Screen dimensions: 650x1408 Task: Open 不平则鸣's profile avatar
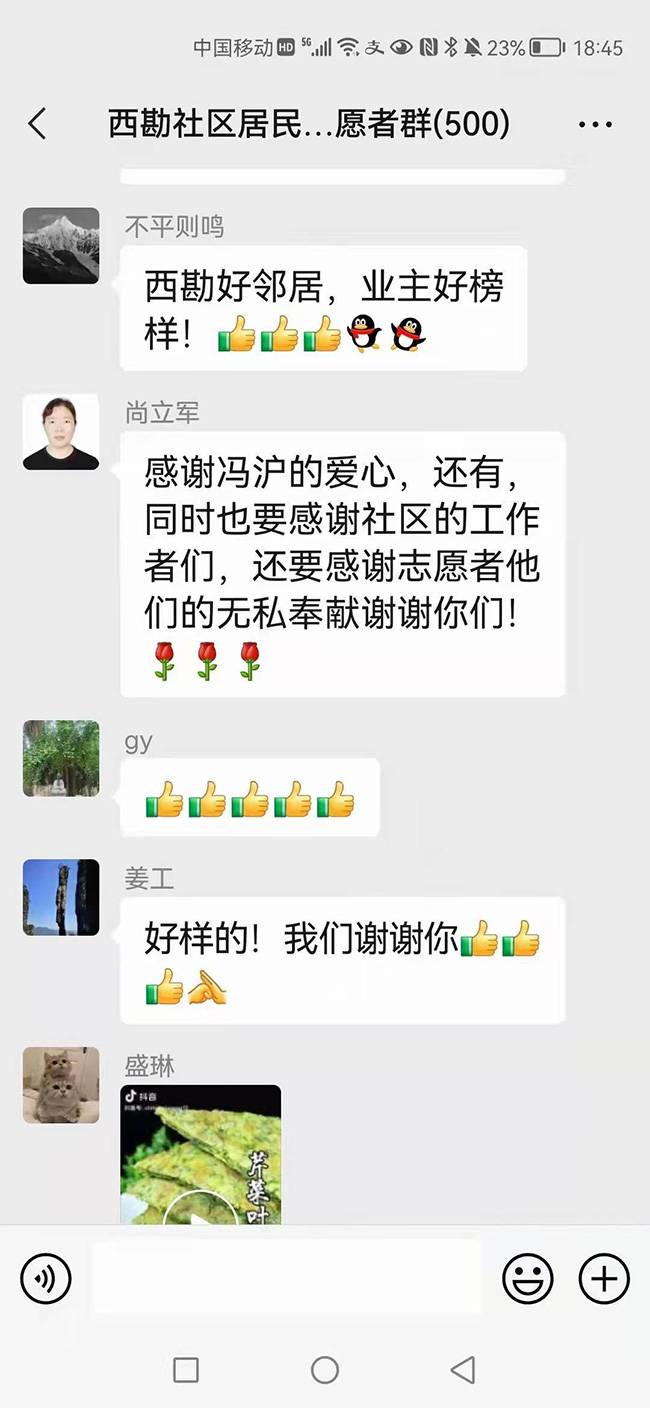pos(61,246)
